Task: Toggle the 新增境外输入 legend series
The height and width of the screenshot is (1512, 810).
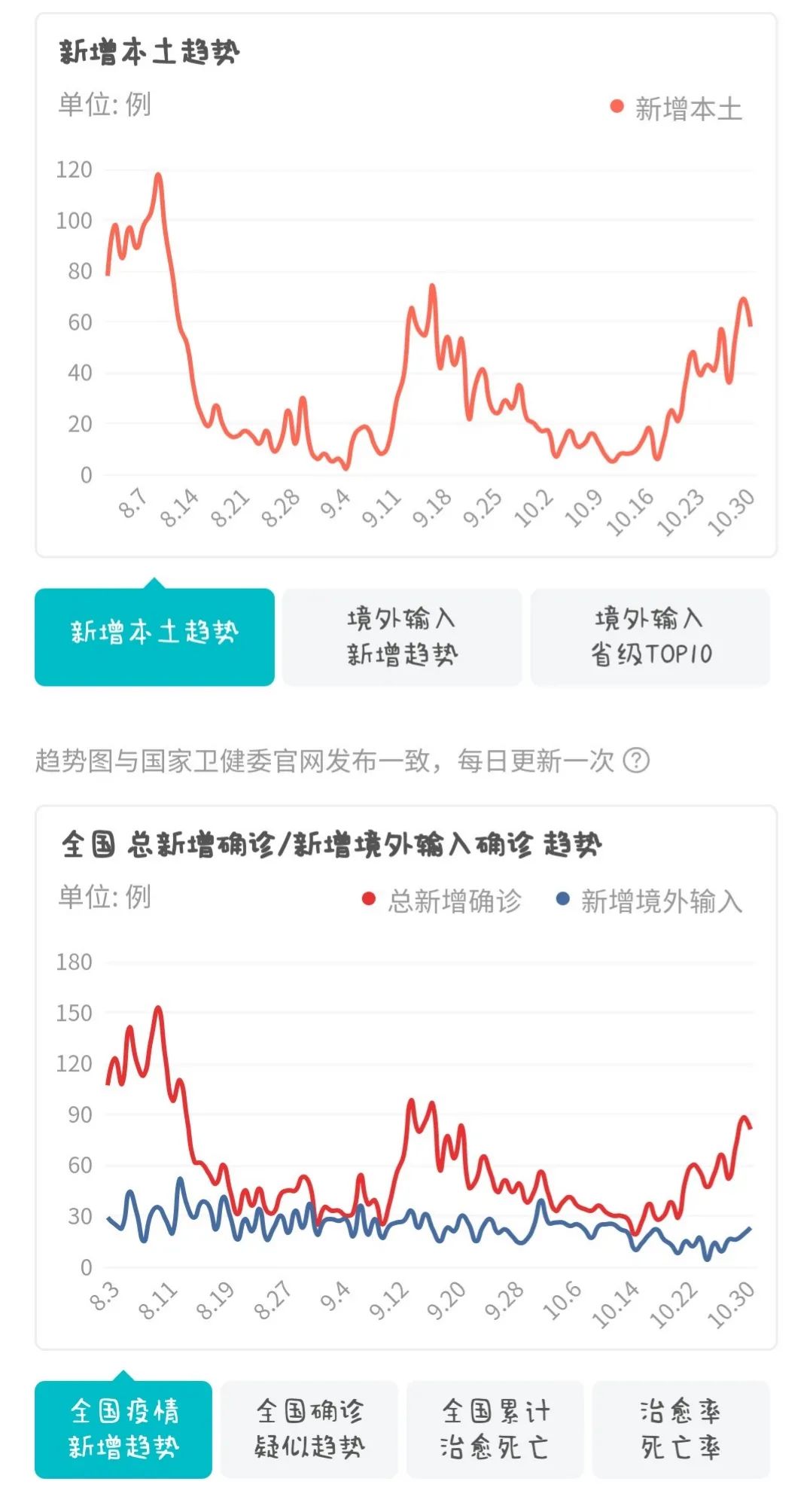Action: (x=649, y=901)
